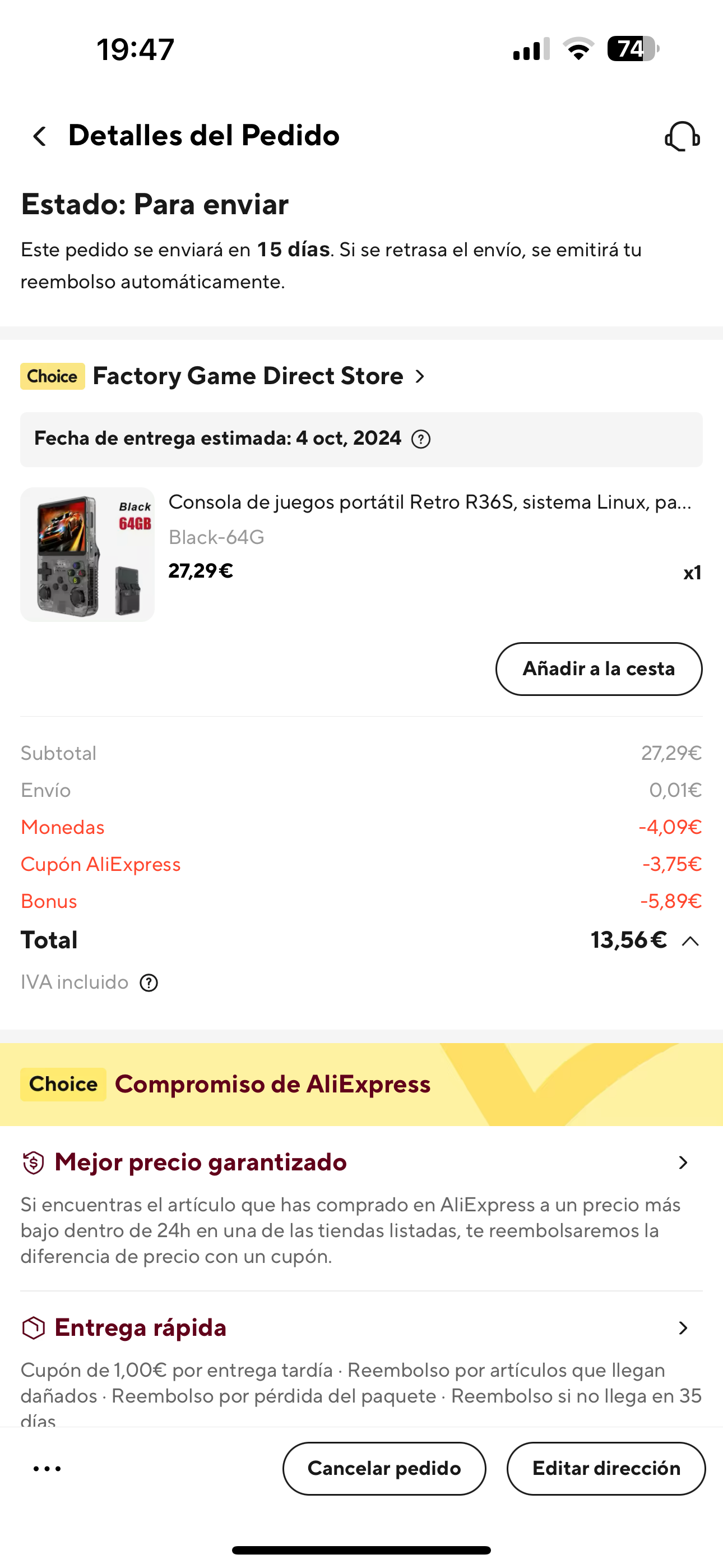Screen dimensions: 723x1568
Task: Tap Editar dirección button
Action: 605,1468
